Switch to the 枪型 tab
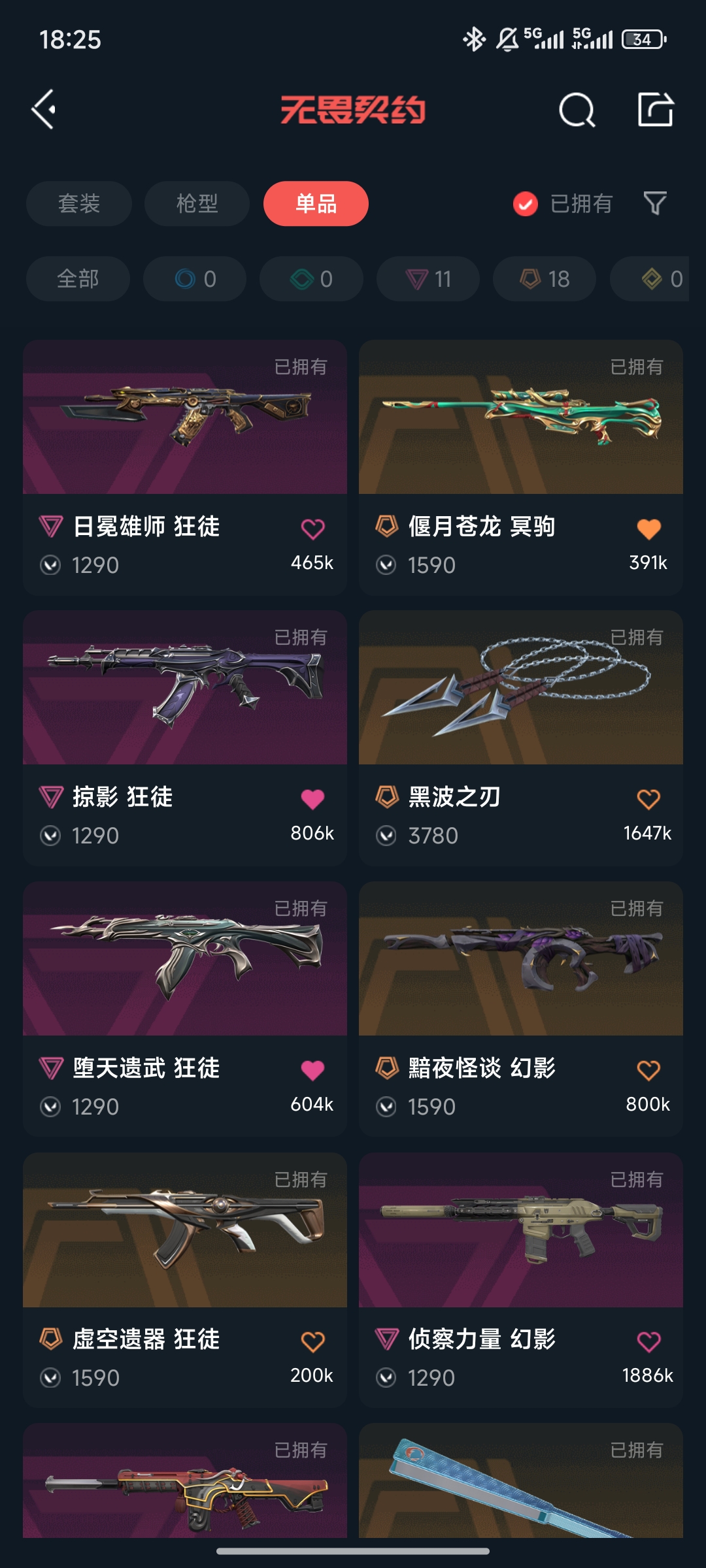The height and width of the screenshot is (1568, 706). point(197,204)
